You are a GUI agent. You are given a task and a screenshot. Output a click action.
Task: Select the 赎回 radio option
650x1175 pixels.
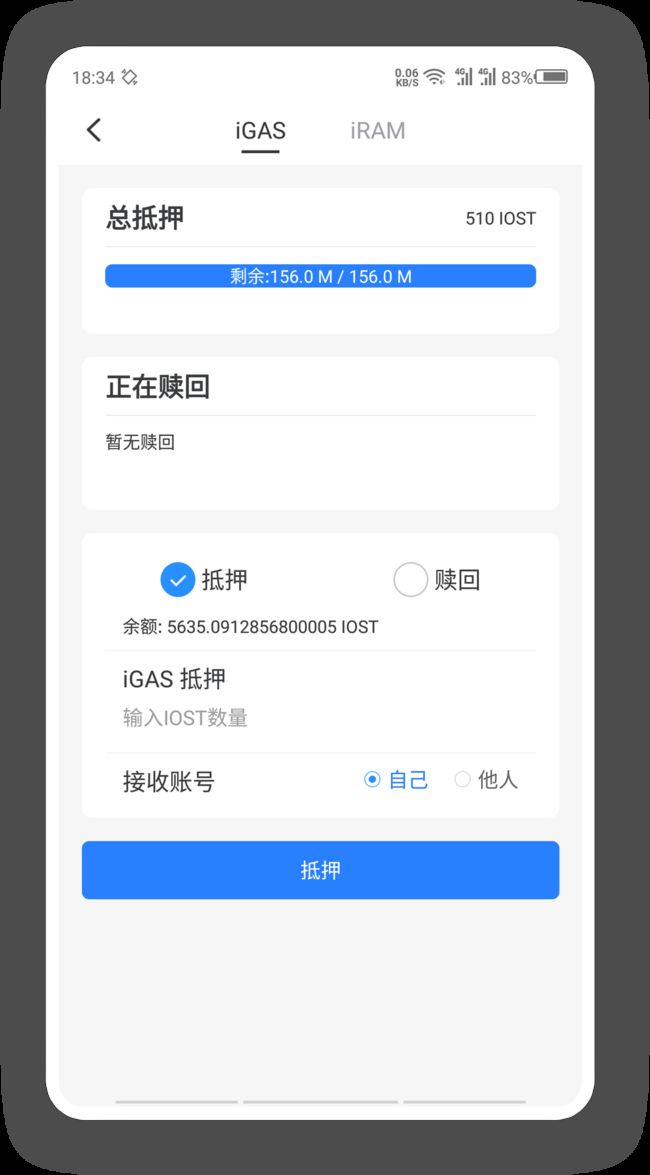pos(437,580)
